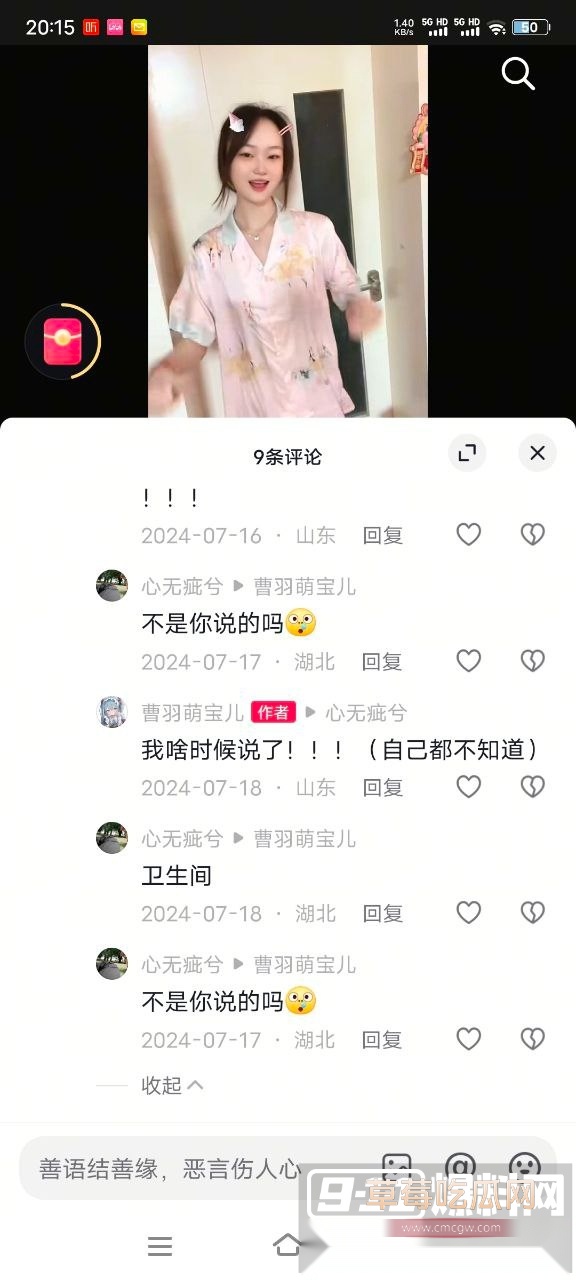Image resolution: width=576 pixels, height=1280 pixels.
Task: Expand the comments panel to full screen
Action: pyautogui.click(x=466, y=454)
